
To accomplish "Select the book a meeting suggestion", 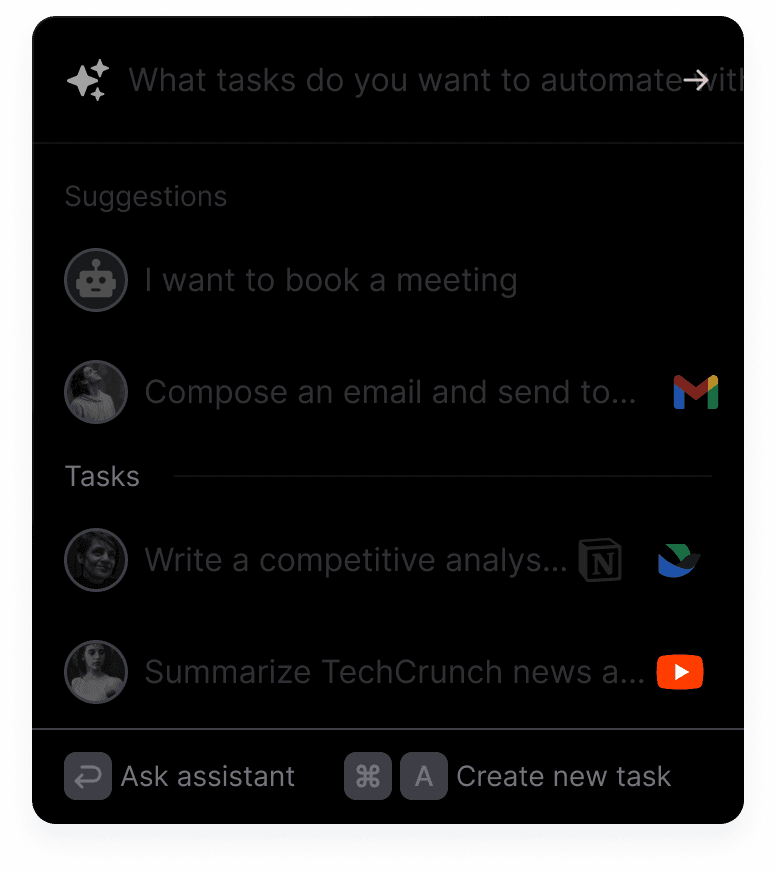I will [330, 280].
